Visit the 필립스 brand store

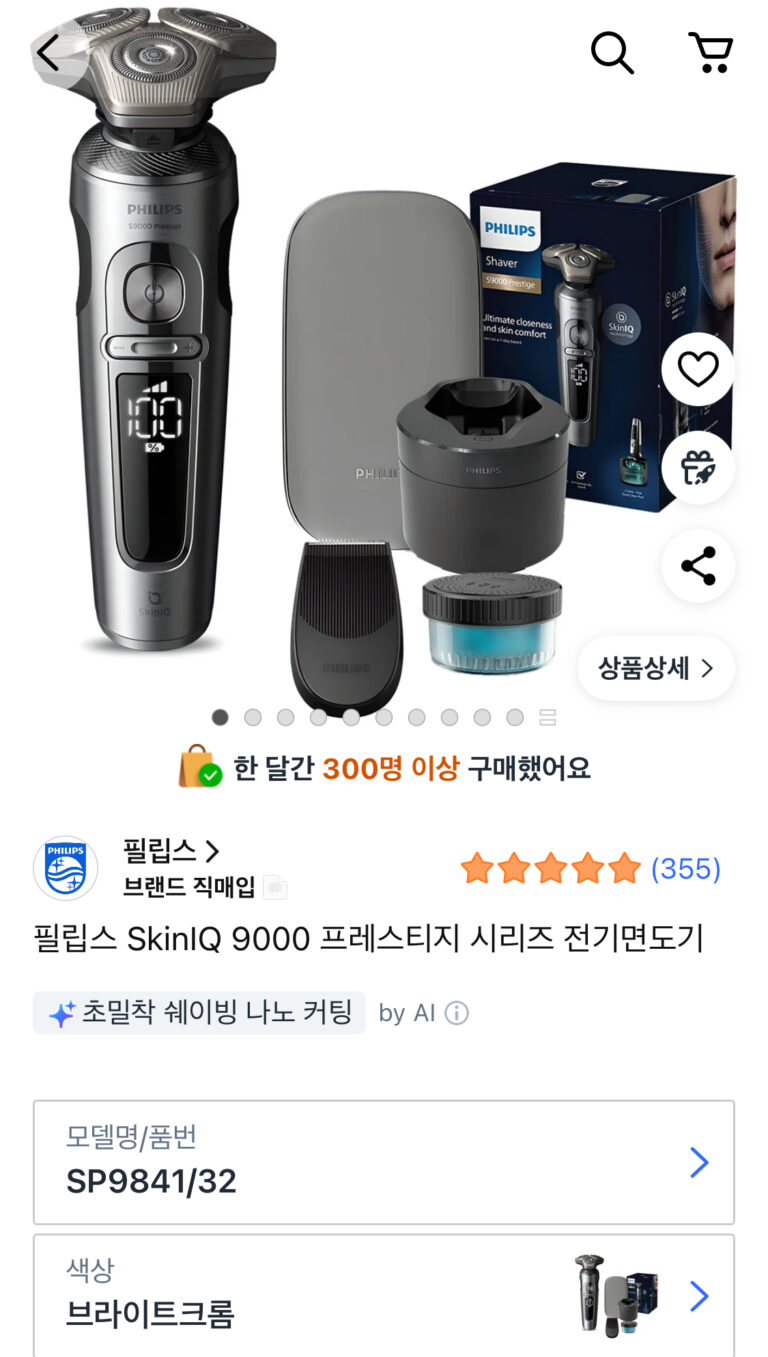pyautogui.click(x=170, y=852)
